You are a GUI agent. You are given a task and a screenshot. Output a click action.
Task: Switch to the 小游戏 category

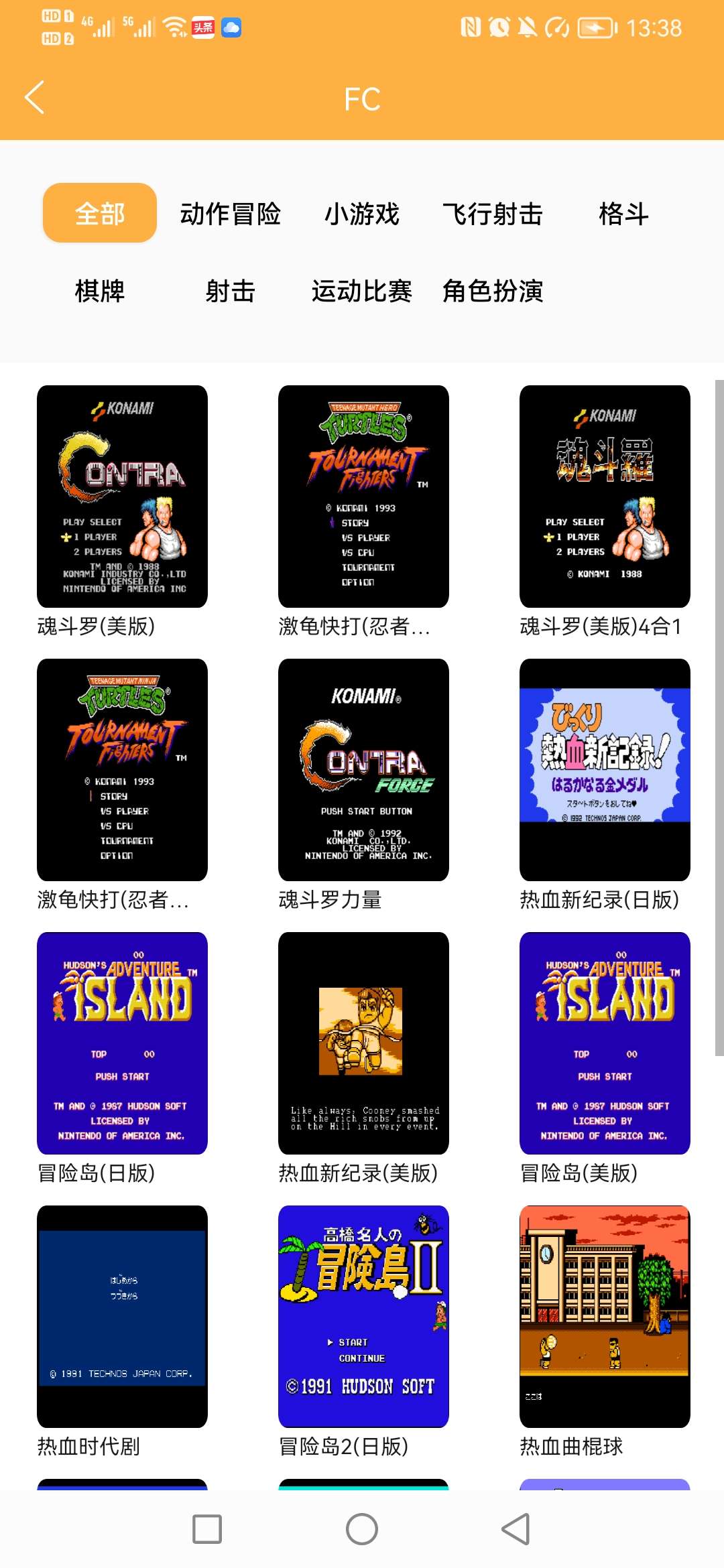click(361, 214)
